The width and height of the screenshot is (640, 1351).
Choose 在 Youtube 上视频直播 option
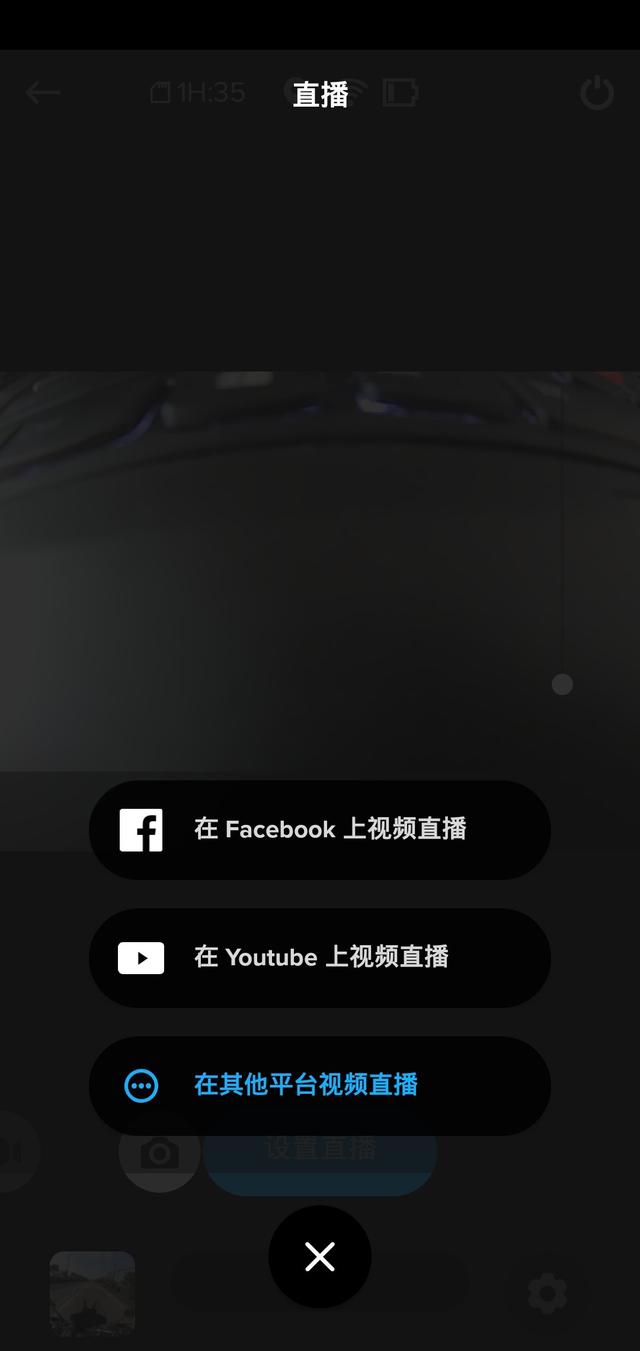(320, 958)
